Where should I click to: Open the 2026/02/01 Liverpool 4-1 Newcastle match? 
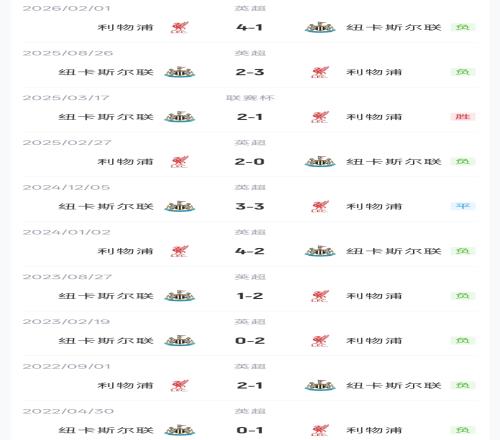tap(250, 21)
